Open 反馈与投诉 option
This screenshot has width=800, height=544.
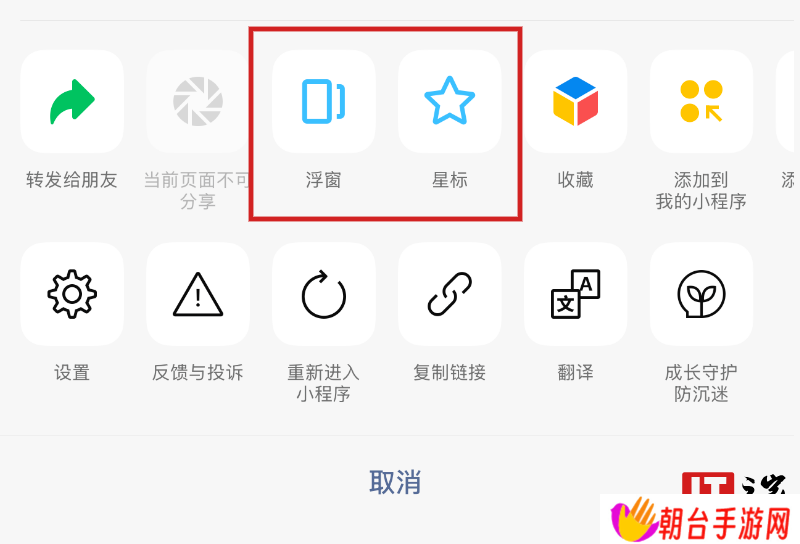coord(198,294)
